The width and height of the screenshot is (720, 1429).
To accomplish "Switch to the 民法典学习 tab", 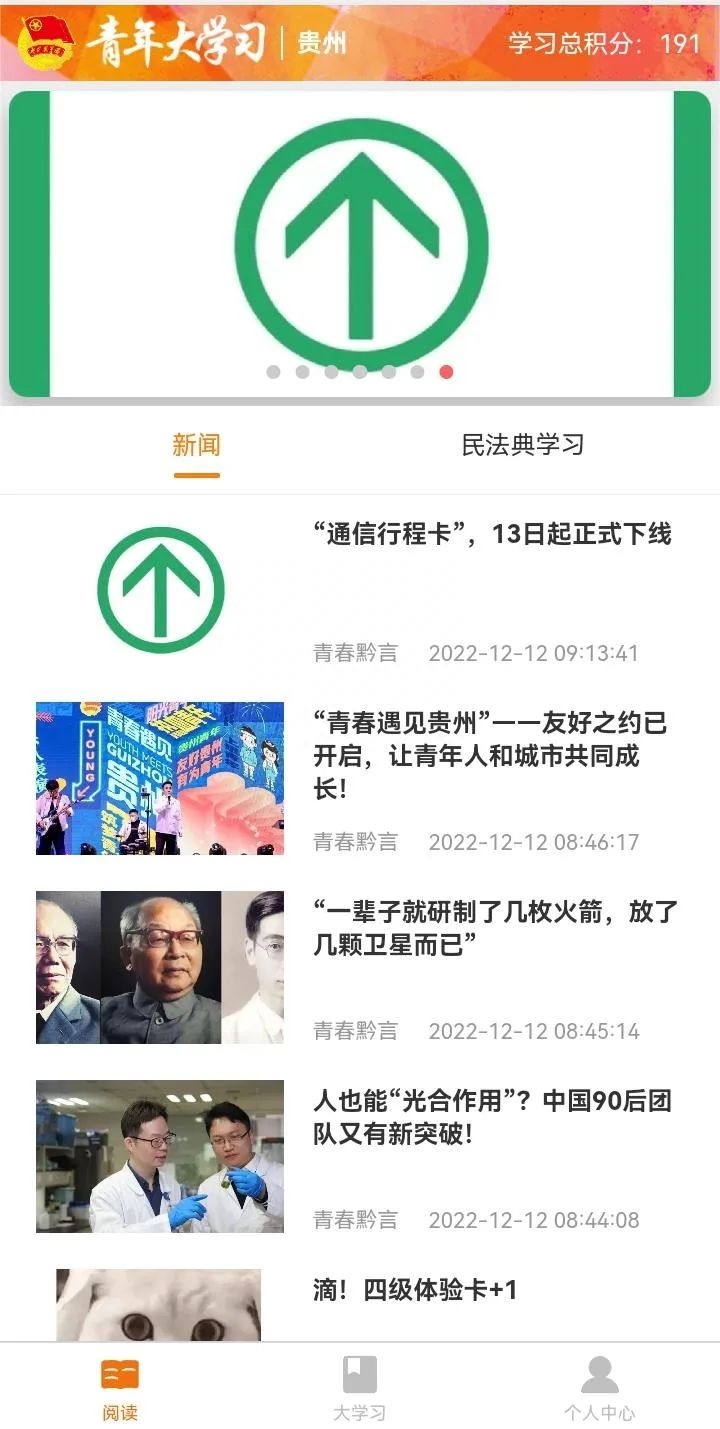I will tap(524, 446).
